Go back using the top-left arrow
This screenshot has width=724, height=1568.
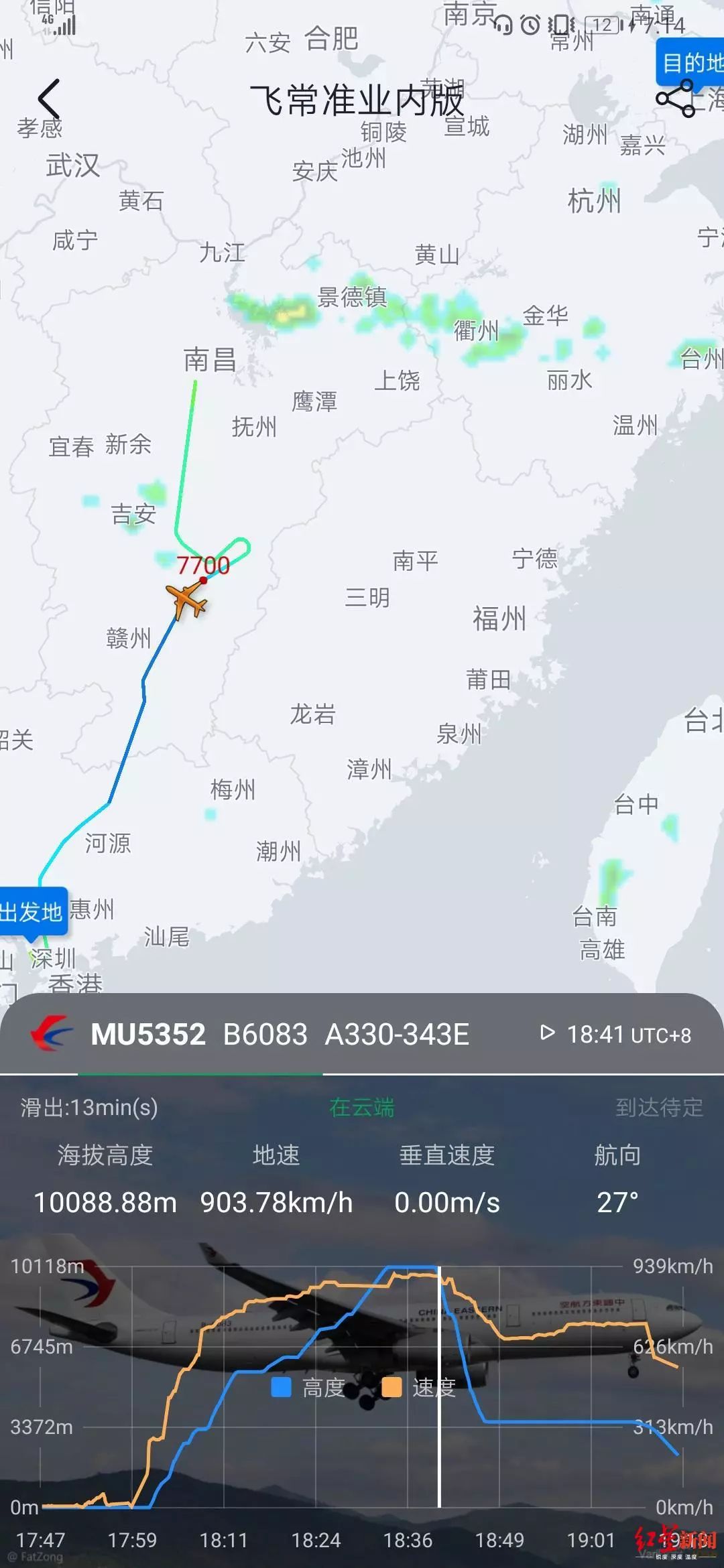click(49, 99)
